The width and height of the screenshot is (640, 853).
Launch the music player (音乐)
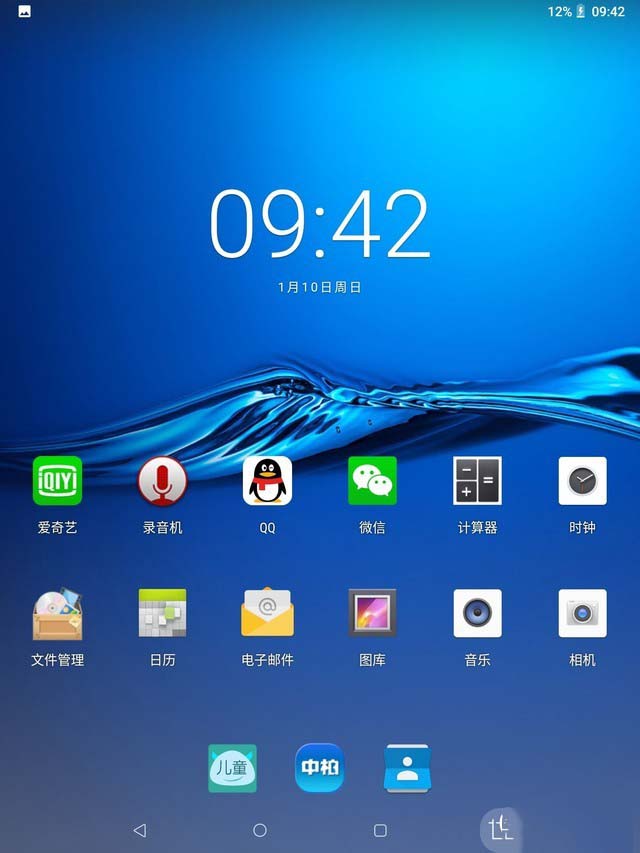477,613
